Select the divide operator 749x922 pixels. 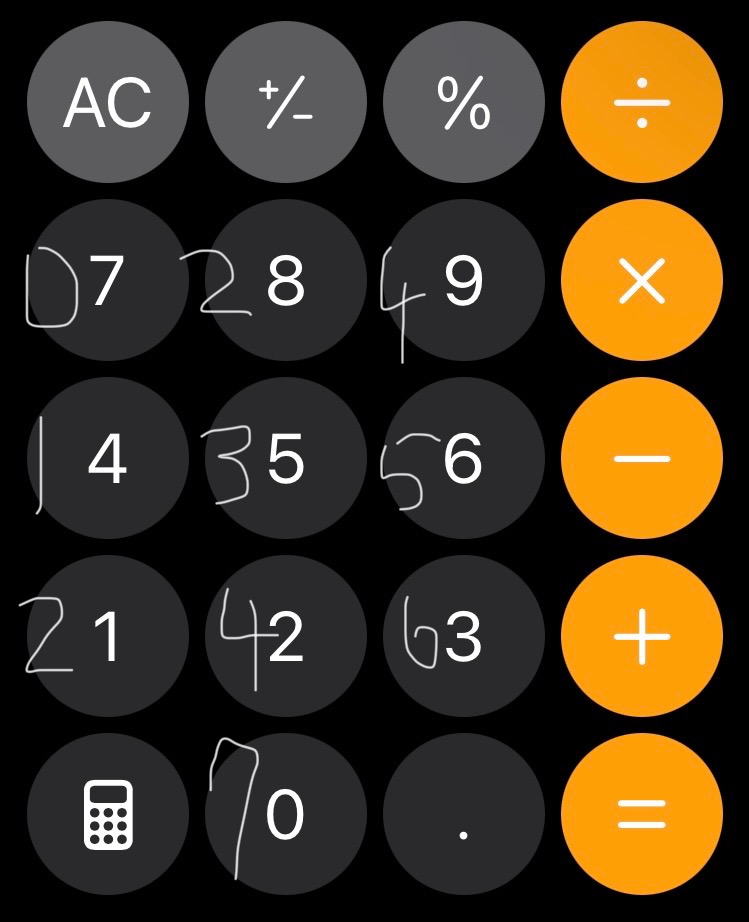641,102
